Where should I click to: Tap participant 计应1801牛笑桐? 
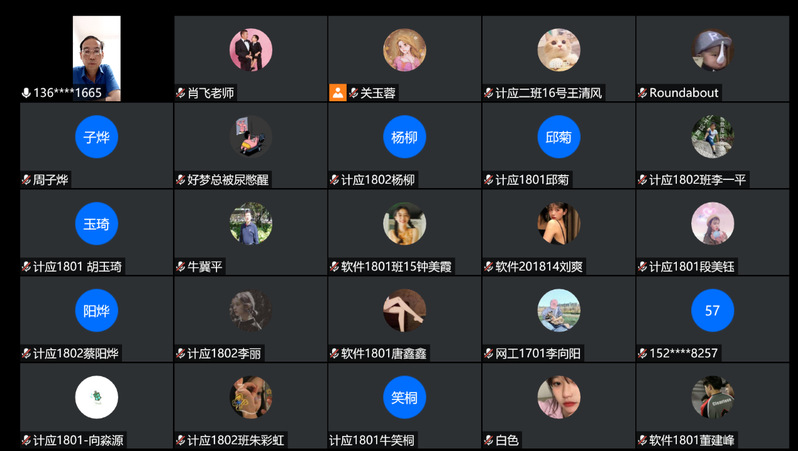404,405
